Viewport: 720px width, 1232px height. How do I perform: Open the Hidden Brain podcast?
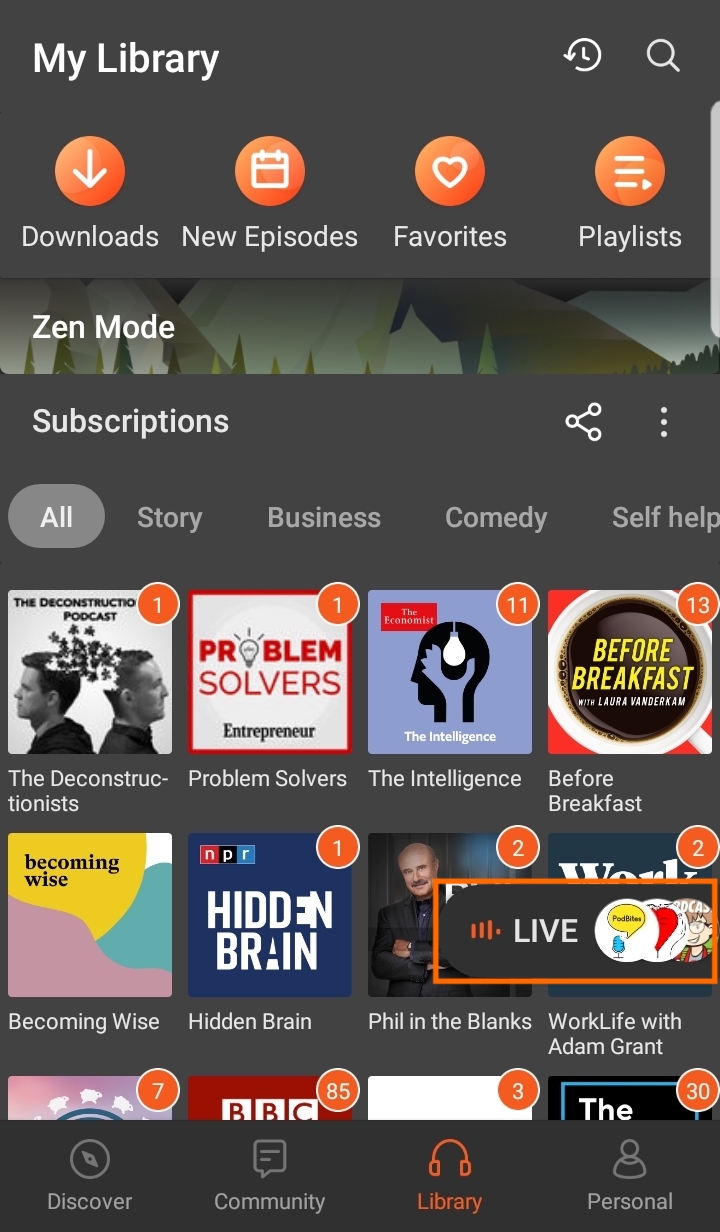tap(269, 915)
